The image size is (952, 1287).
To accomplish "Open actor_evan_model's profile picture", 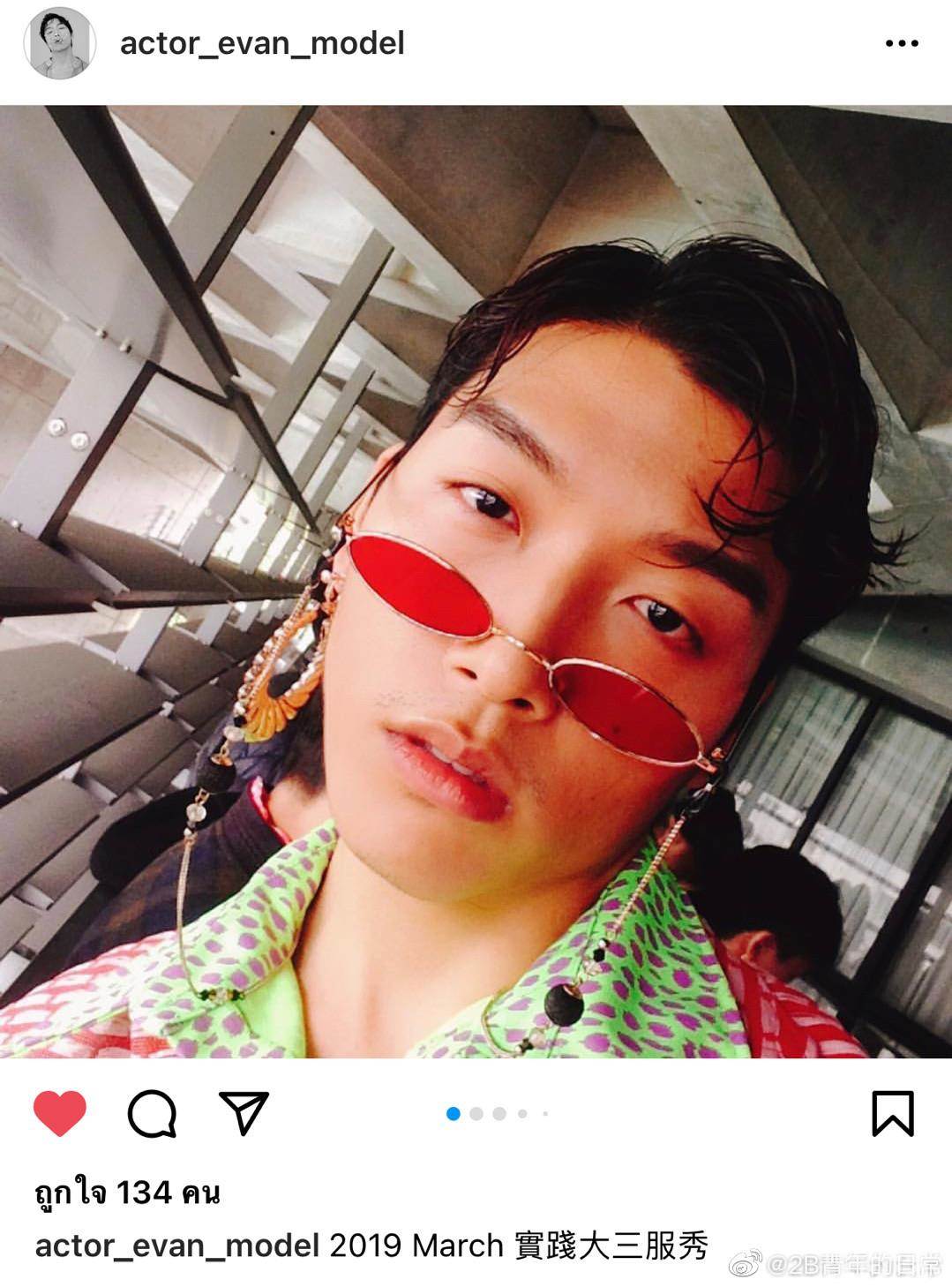I will click(59, 42).
